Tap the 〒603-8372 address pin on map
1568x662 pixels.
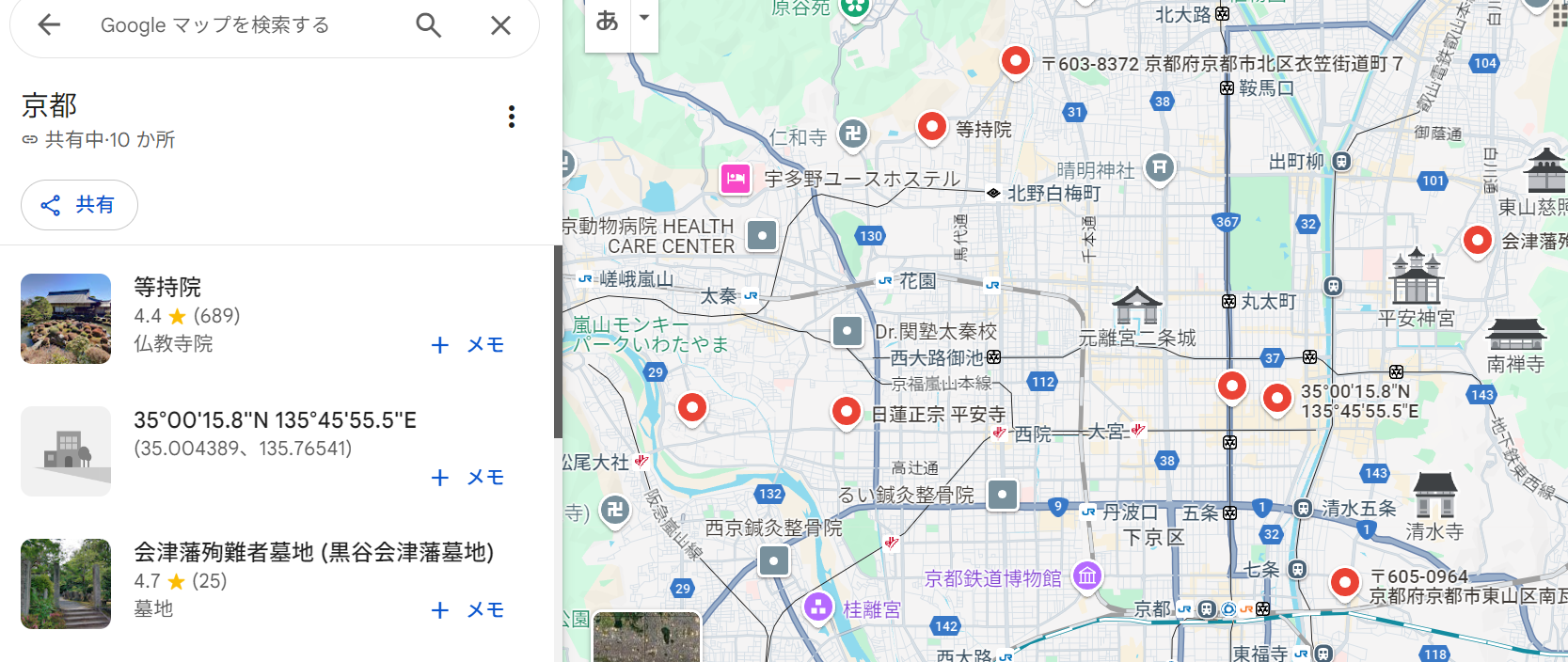1015,61
